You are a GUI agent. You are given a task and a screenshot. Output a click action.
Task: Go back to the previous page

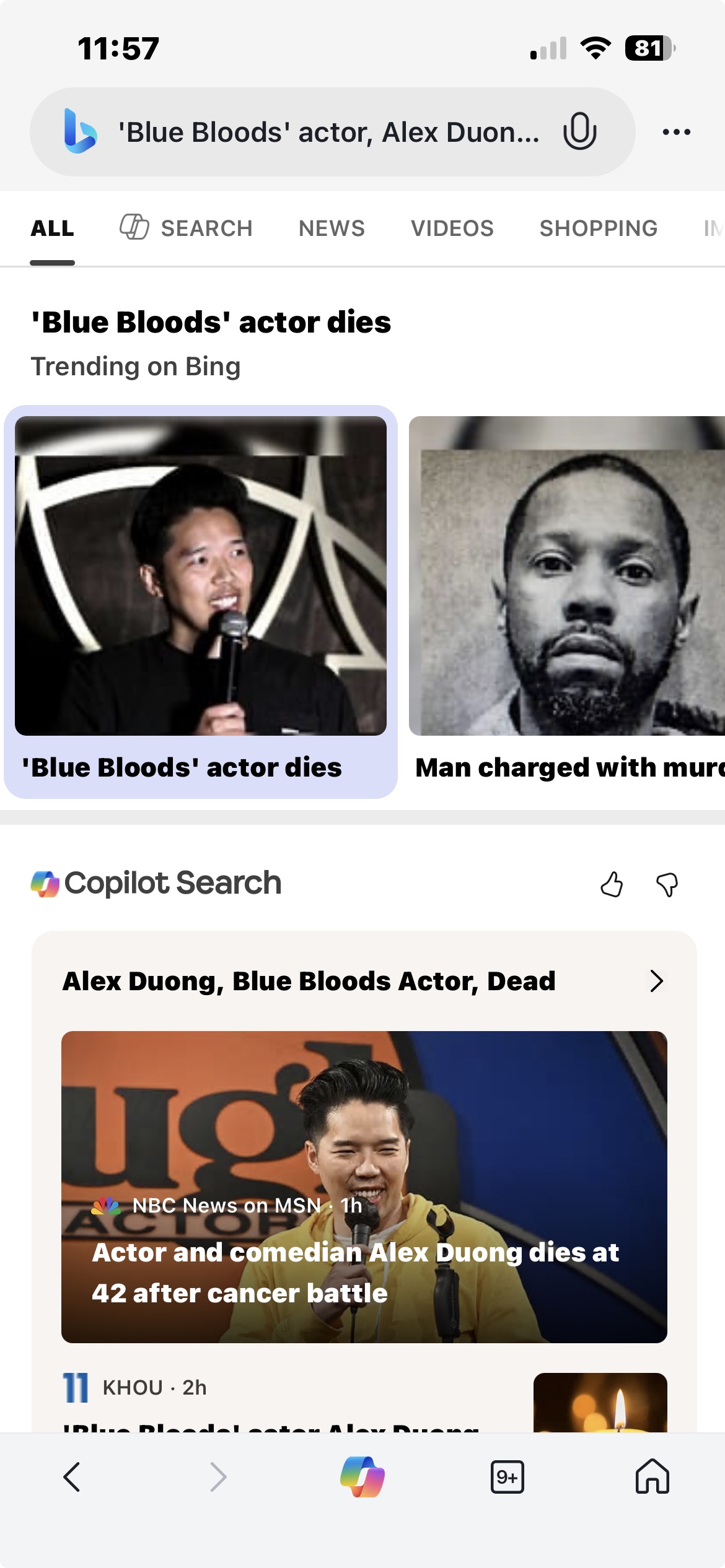tap(72, 1477)
